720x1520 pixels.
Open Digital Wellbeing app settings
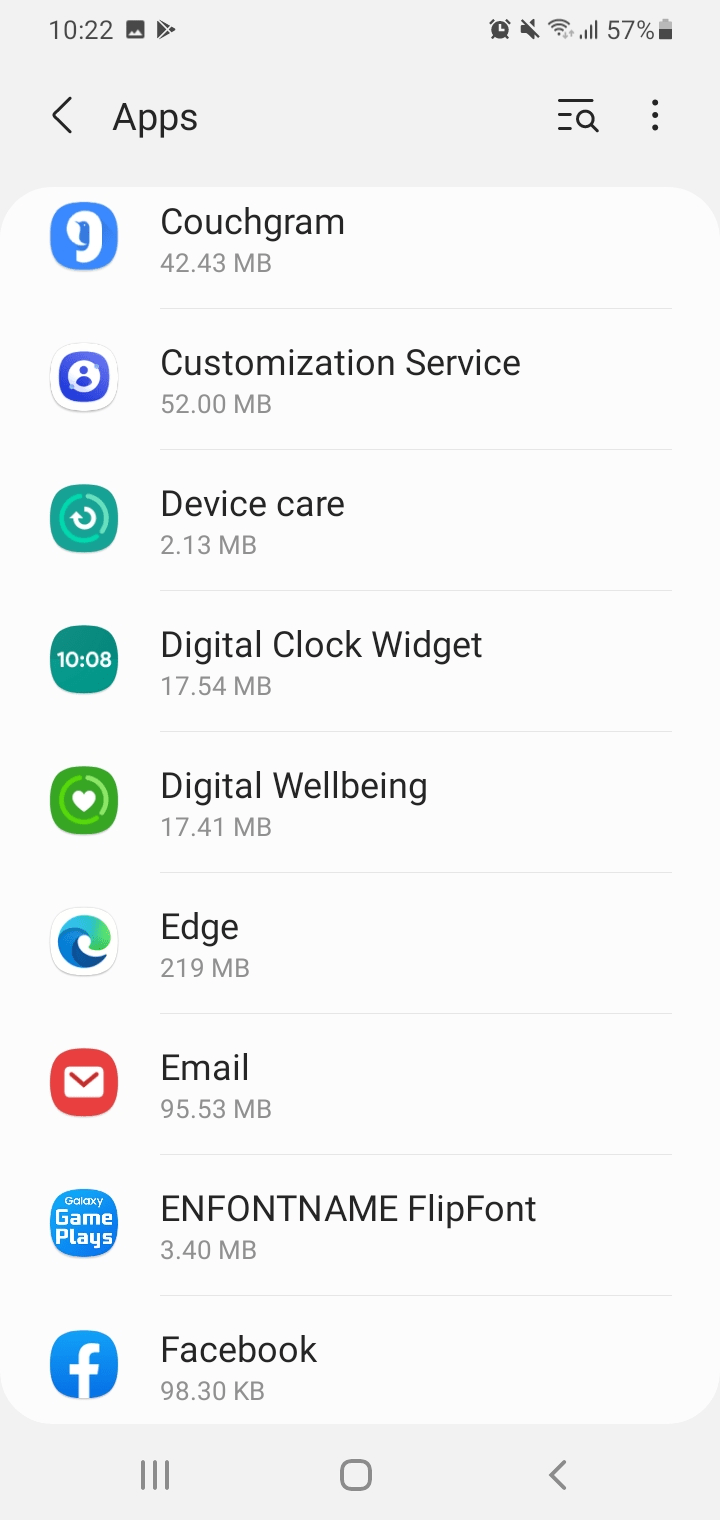click(360, 802)
